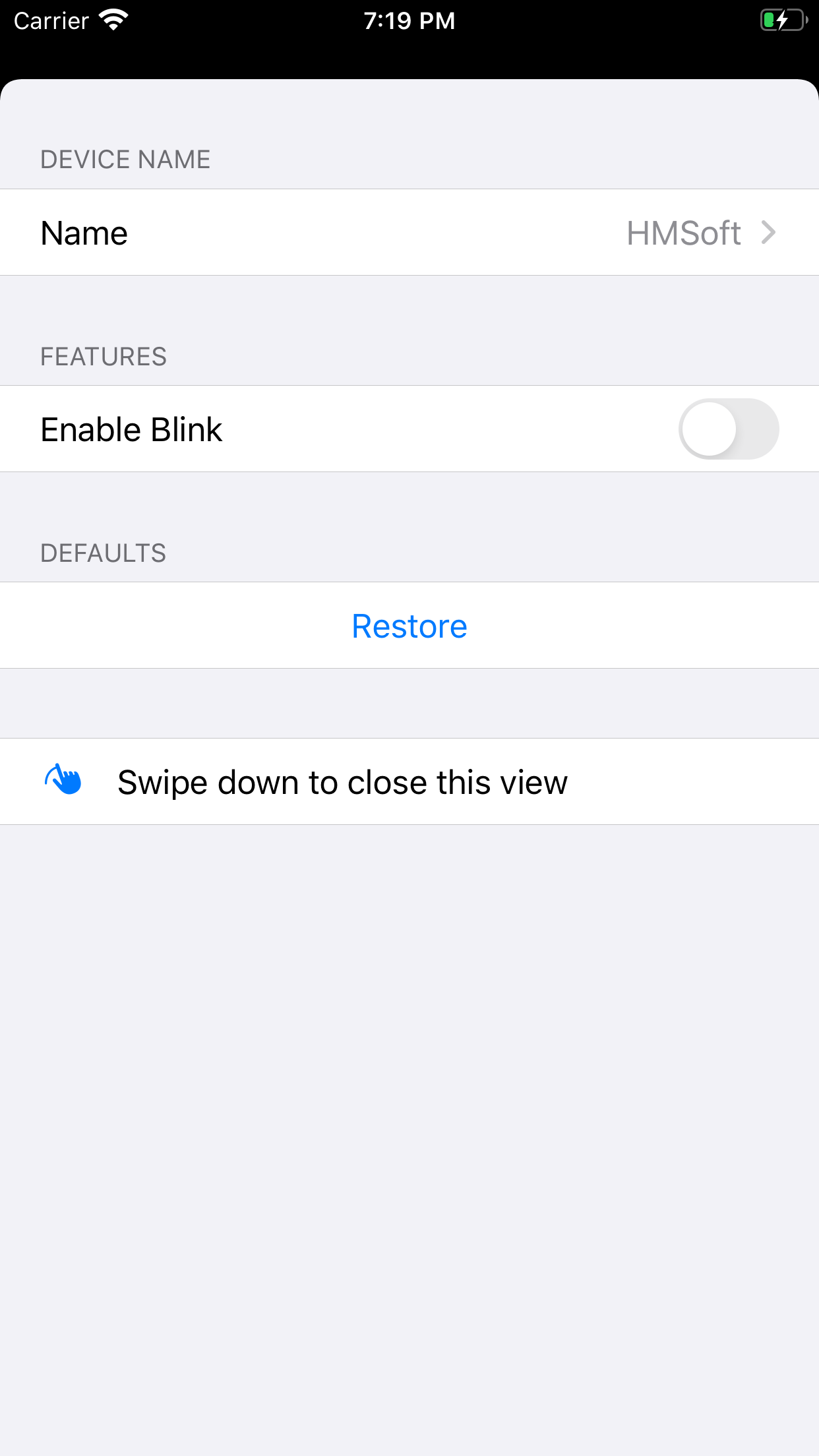Open the Name row showing HMSoft
819x1456 pixels.
(409, 233)
